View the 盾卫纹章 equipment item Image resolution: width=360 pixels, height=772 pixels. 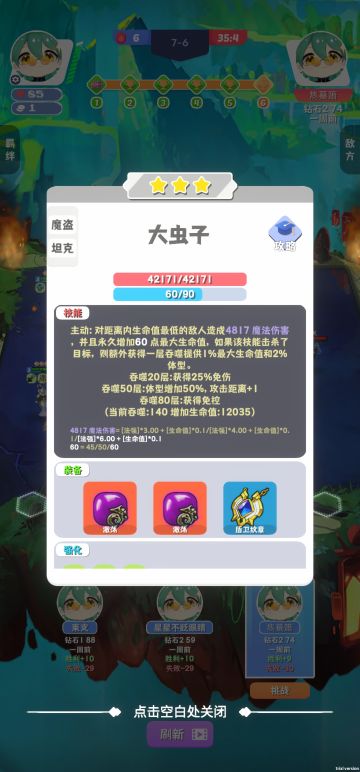pyautogui.click(x=250, y=508)
